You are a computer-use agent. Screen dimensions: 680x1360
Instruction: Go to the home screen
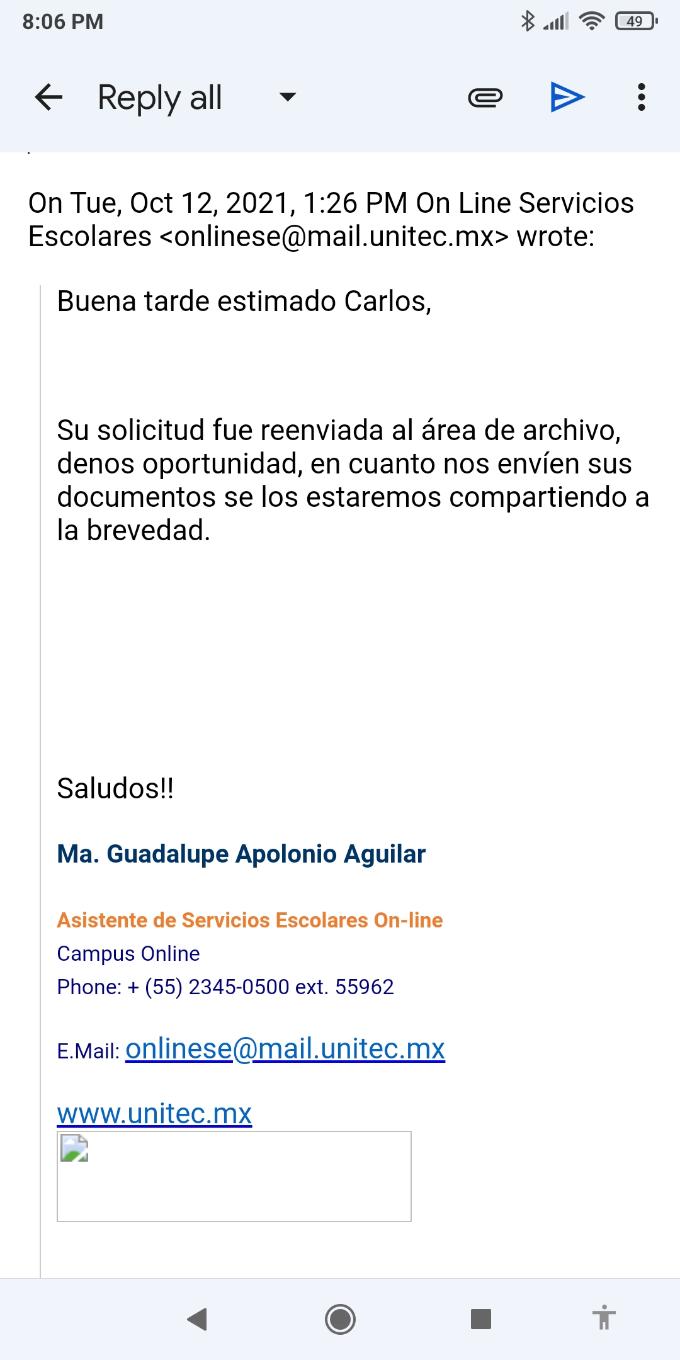pyautogui.click(x=340, y=1319)
